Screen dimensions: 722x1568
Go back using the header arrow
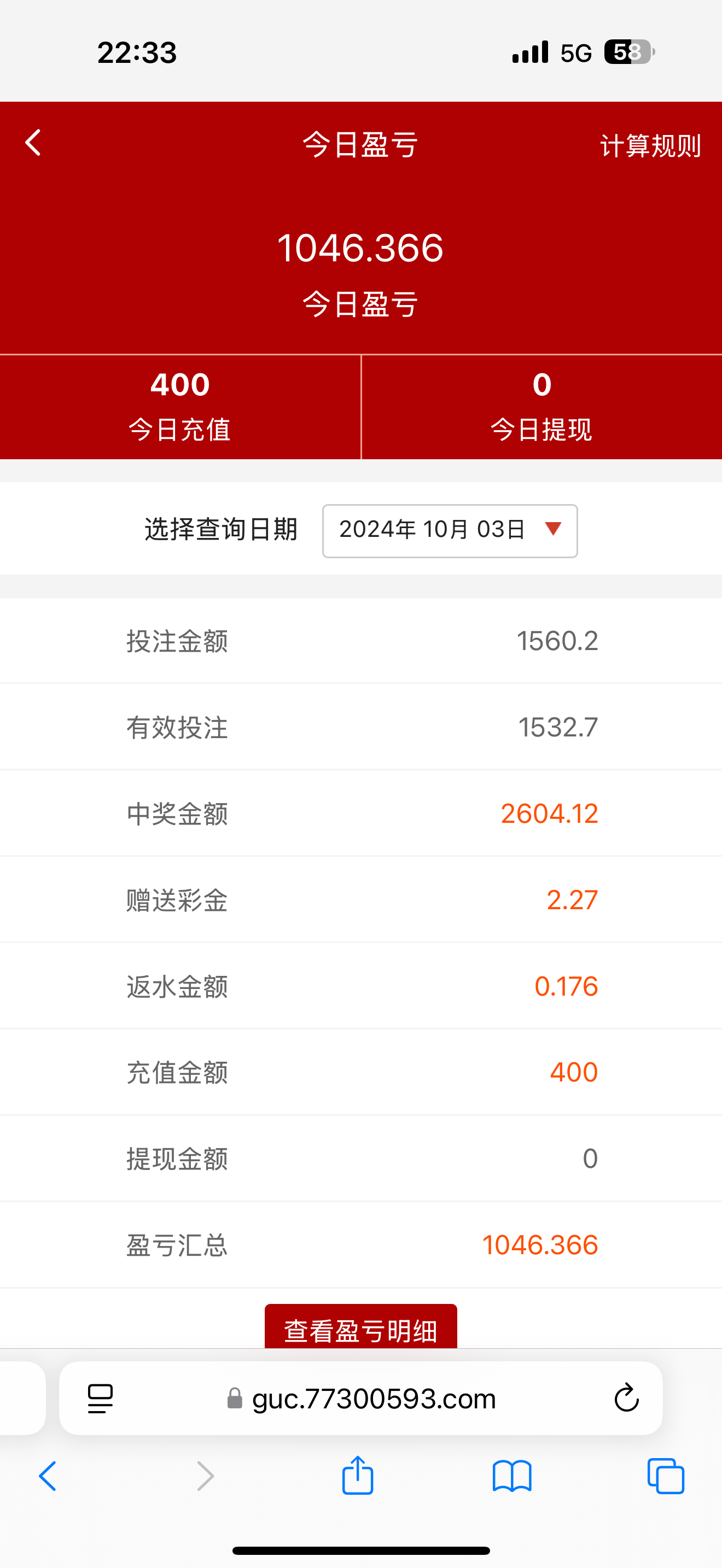pyautogui.click(x=33, y=143)
